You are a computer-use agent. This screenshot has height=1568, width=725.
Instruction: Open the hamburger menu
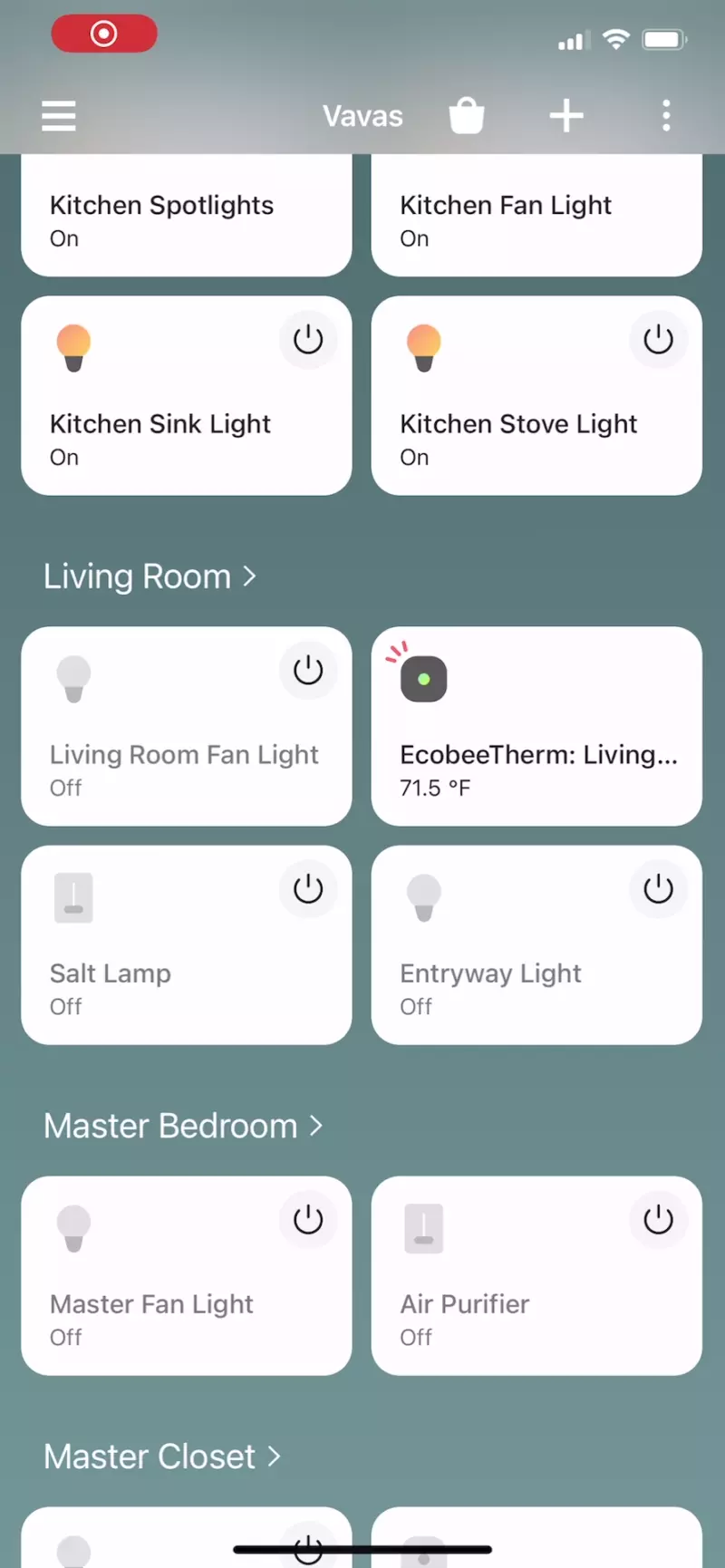tap(59, 116)
